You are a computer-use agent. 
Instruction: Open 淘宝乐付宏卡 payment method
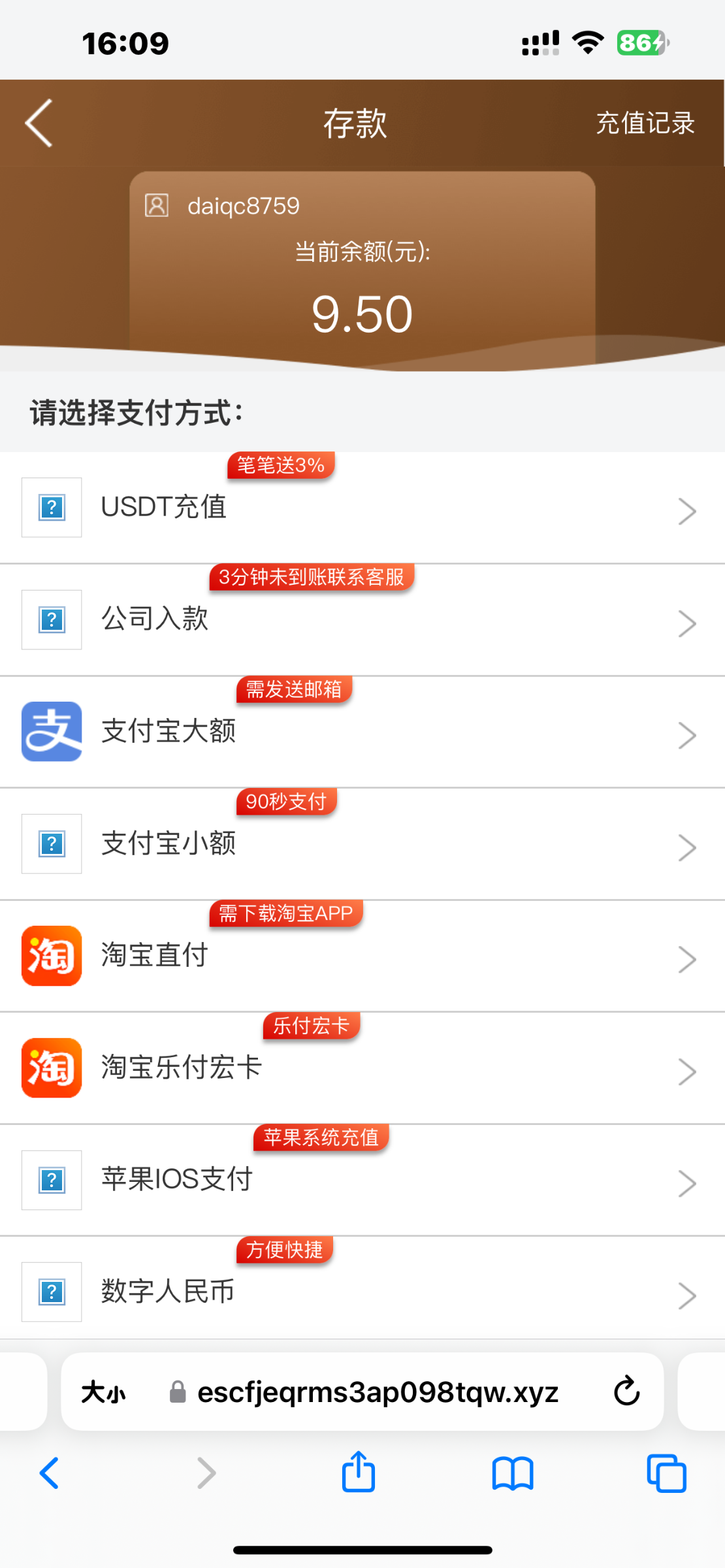click(x=362, y=1068)
